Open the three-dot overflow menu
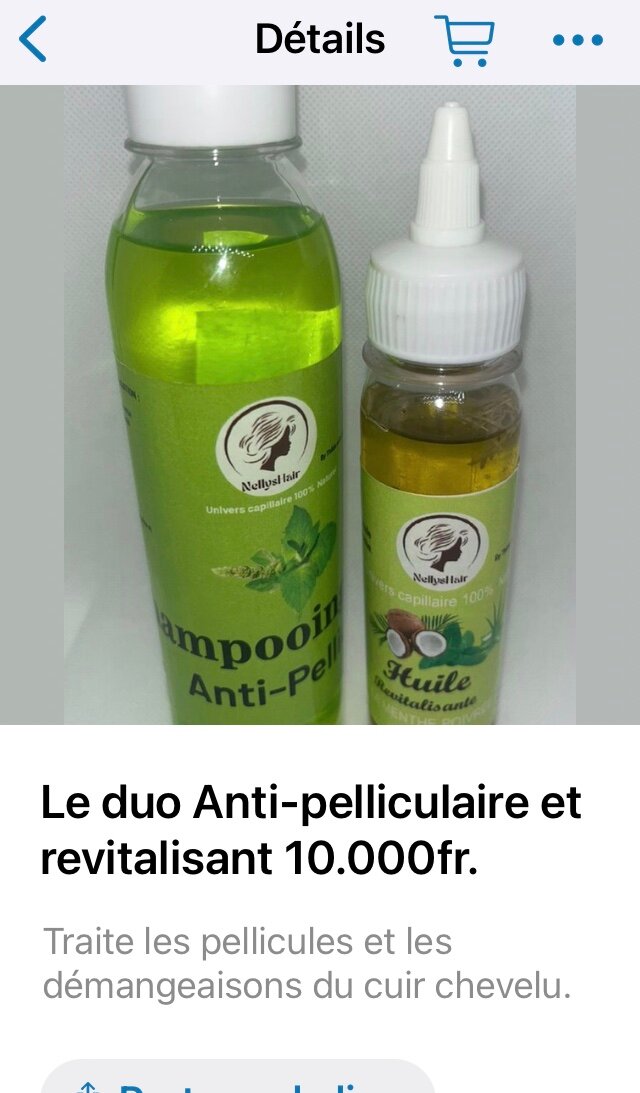 pos(577,41)
